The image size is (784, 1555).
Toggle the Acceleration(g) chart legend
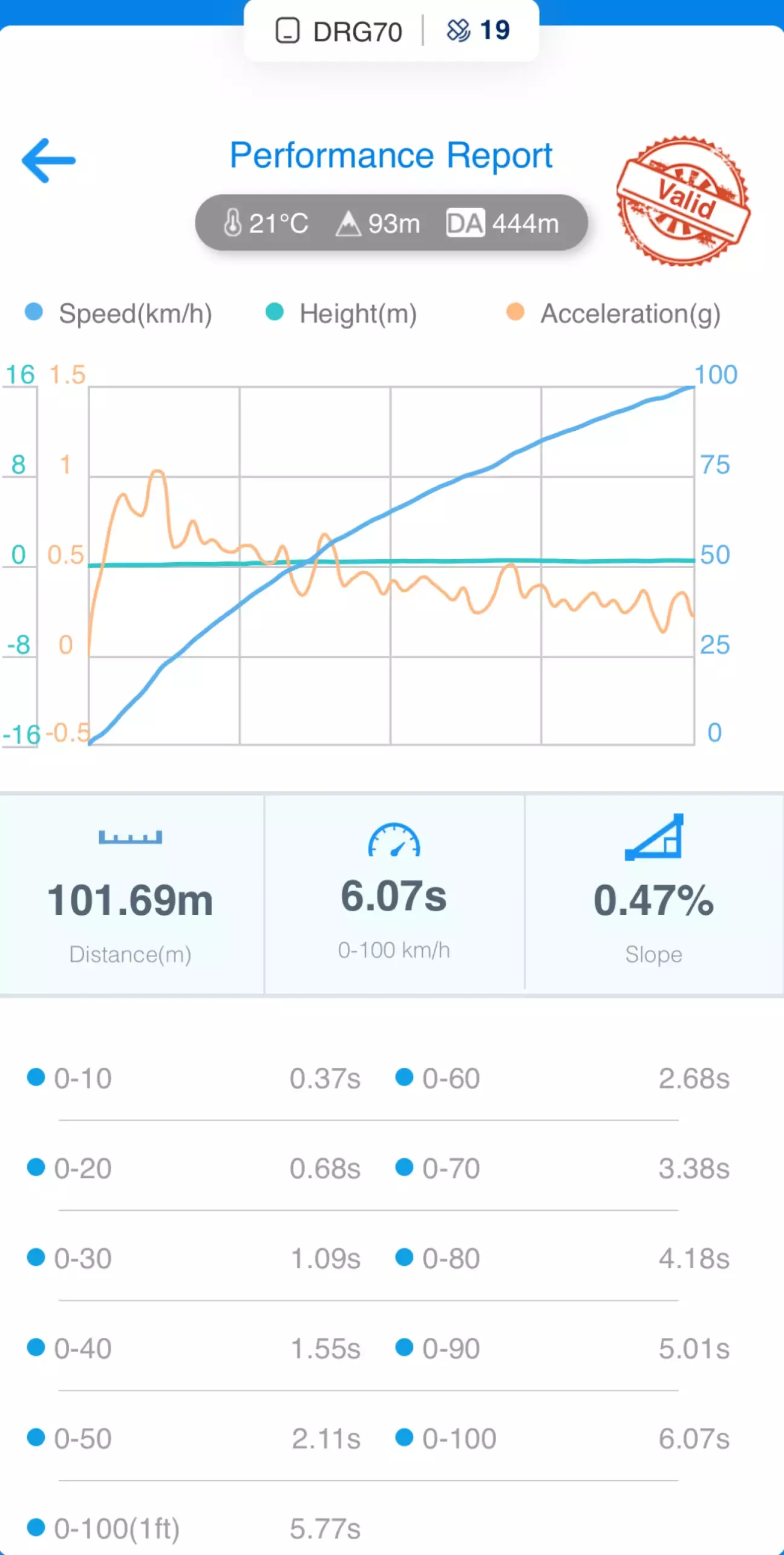click(613, 313)
